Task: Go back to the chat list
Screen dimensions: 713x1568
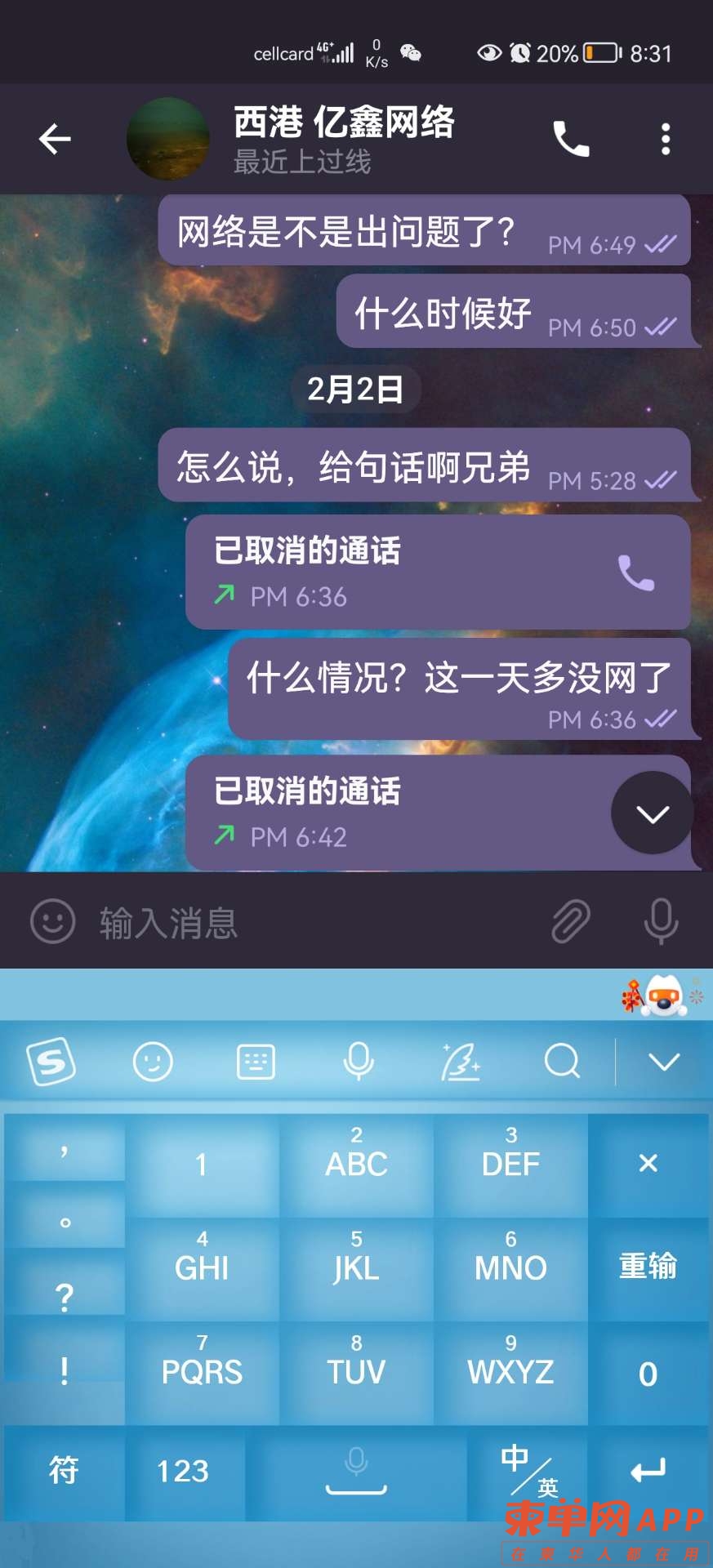Action: 55,139
